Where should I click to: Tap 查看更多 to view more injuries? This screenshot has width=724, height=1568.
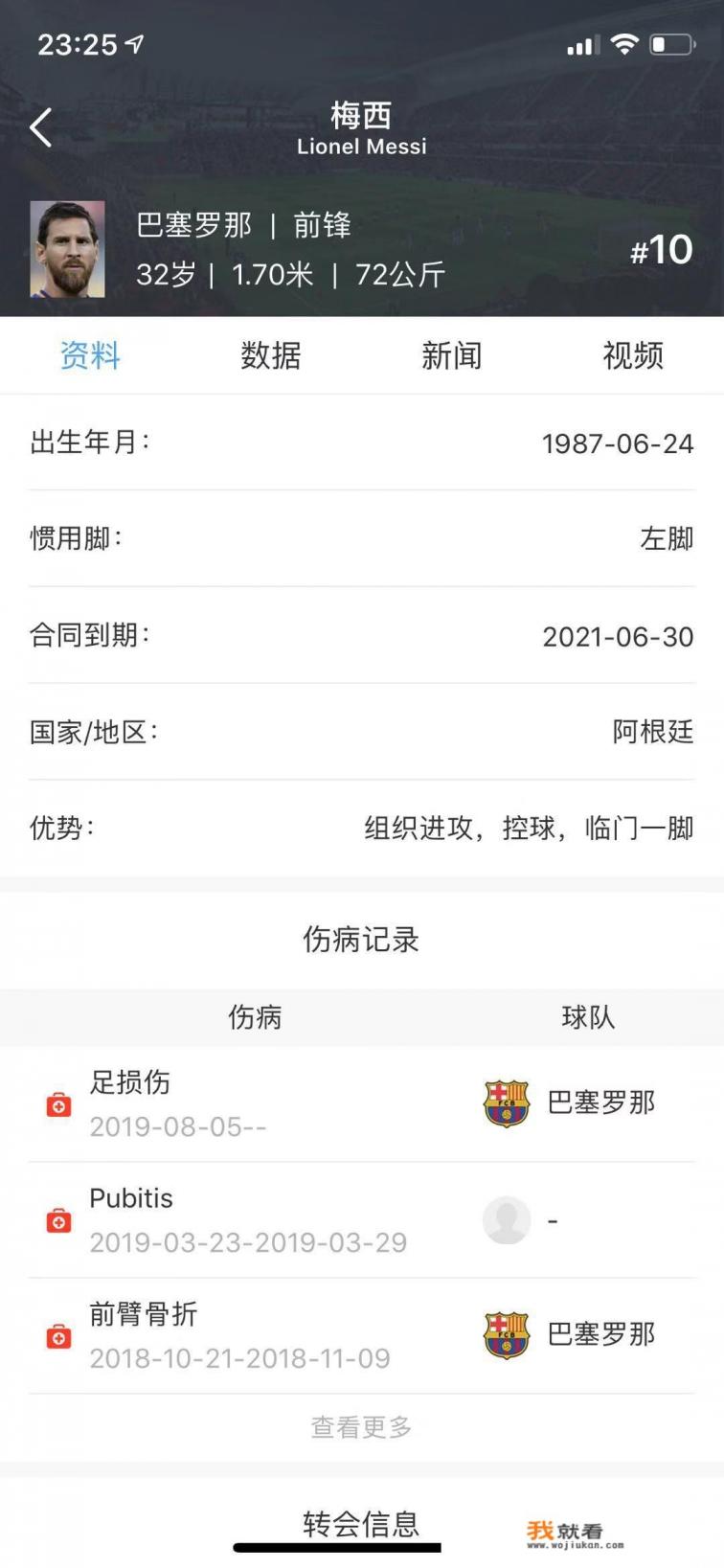pyautogui.click(x=361, y=1427)
